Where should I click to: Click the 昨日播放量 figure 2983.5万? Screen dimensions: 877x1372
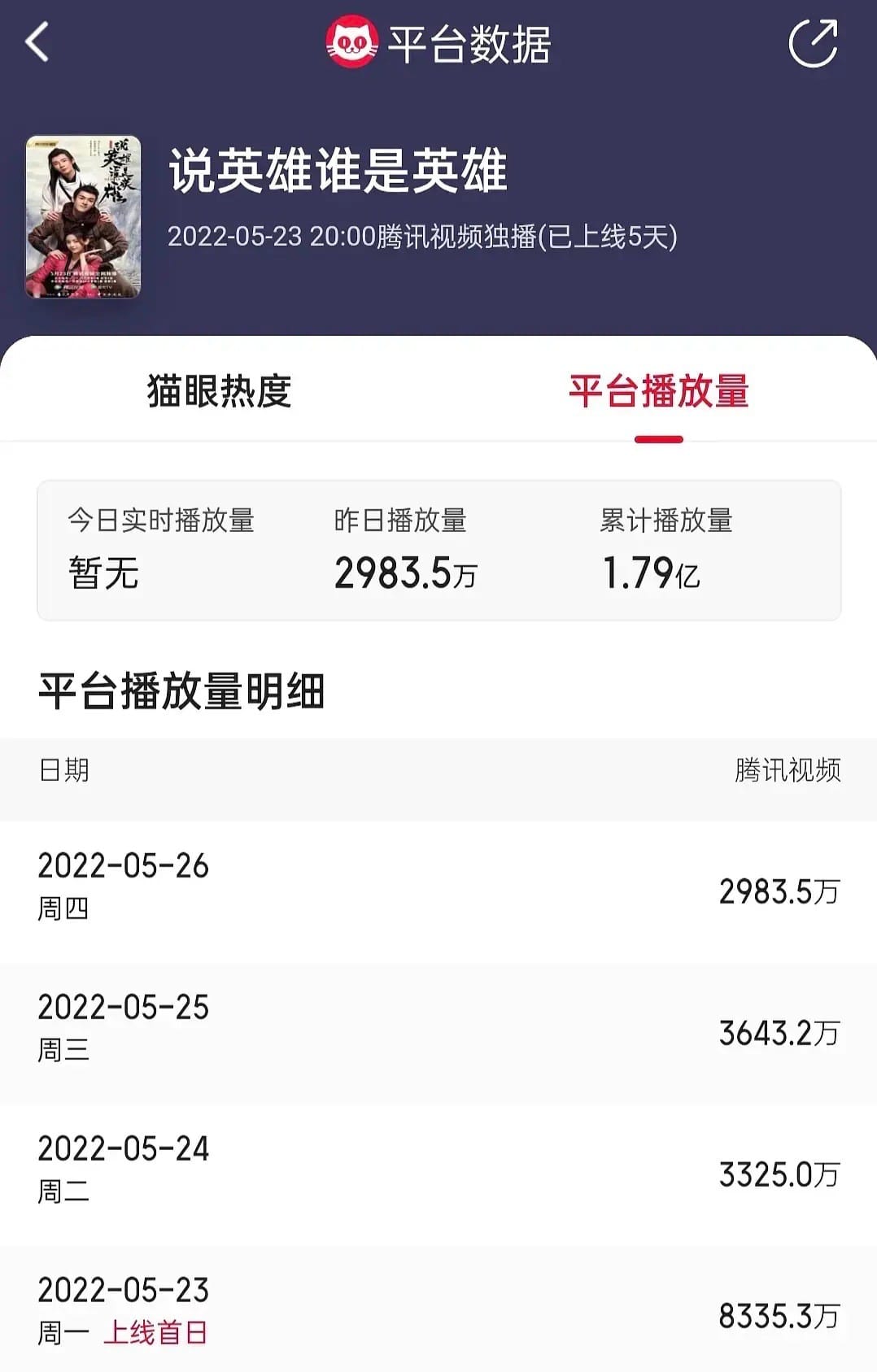(x=403, y=573)
